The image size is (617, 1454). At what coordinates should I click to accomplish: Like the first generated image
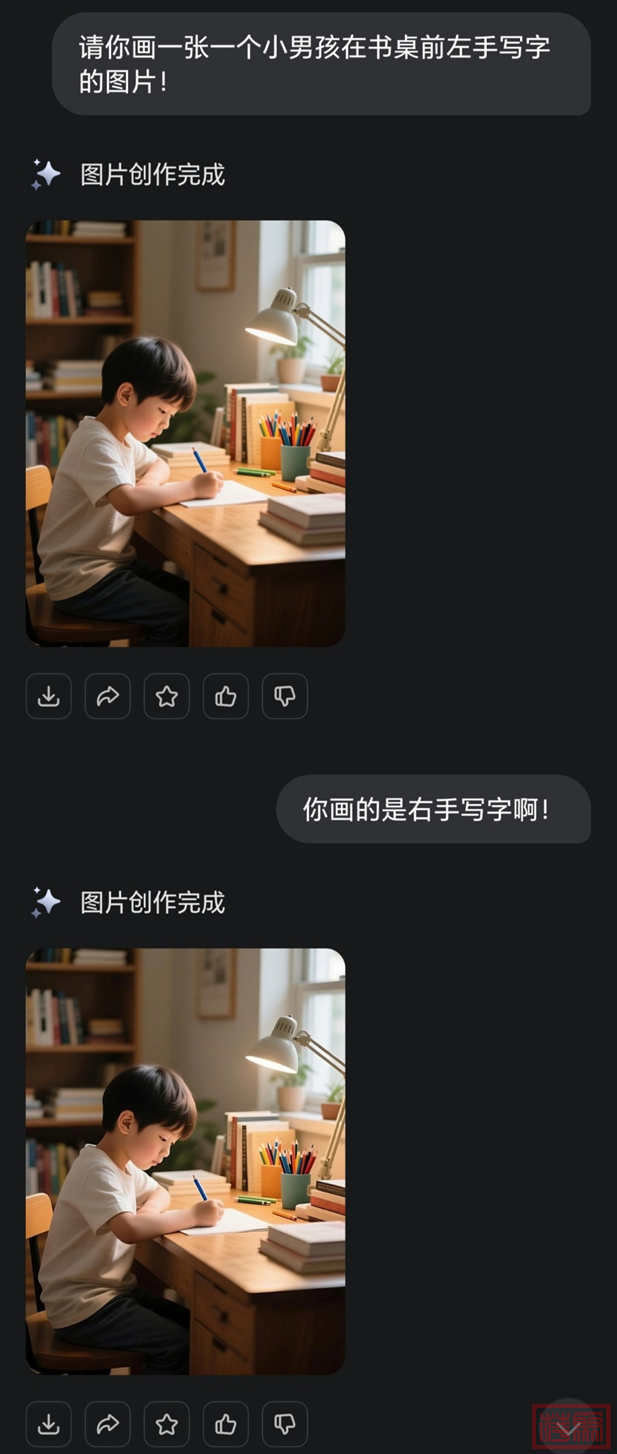225,696
